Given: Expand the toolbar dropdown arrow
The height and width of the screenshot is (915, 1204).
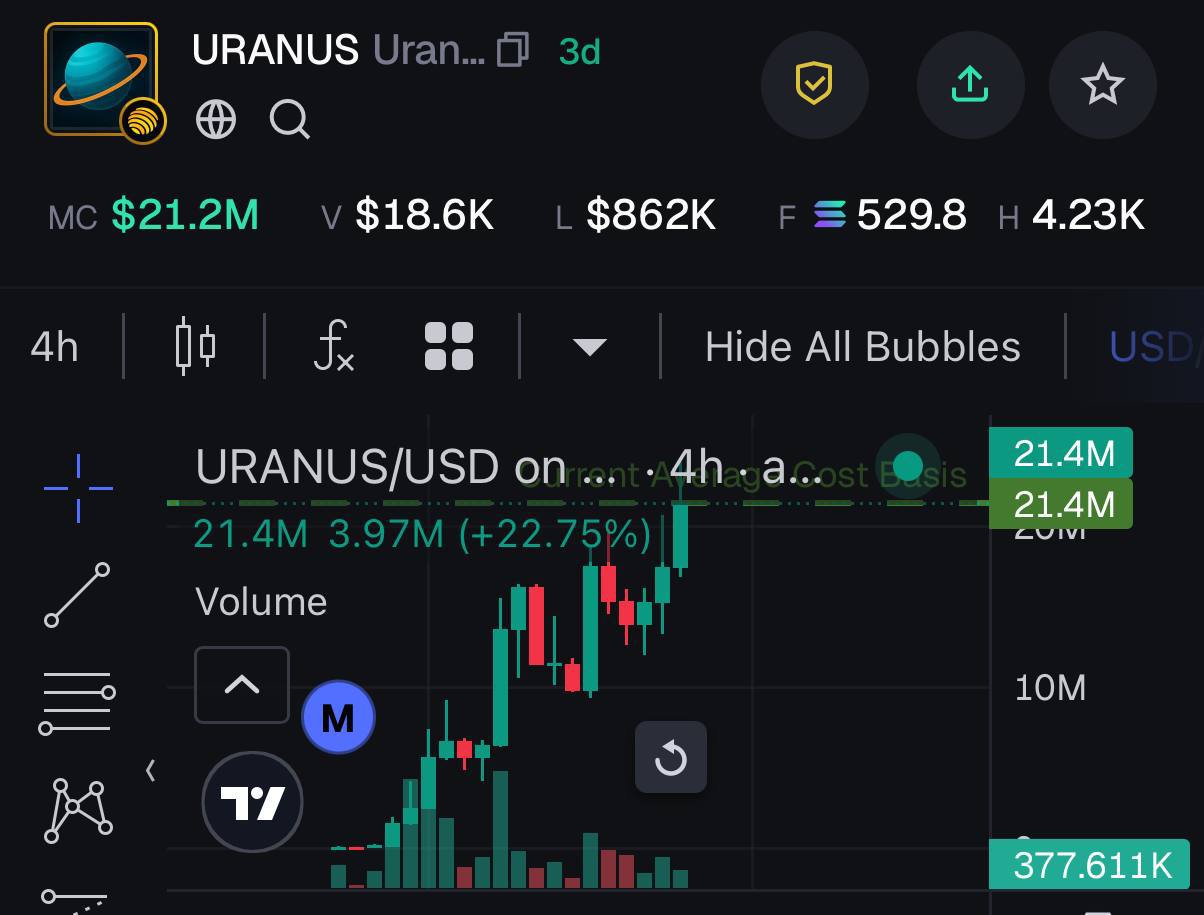Looking at the screenshot, I should (x=590, y=347).
